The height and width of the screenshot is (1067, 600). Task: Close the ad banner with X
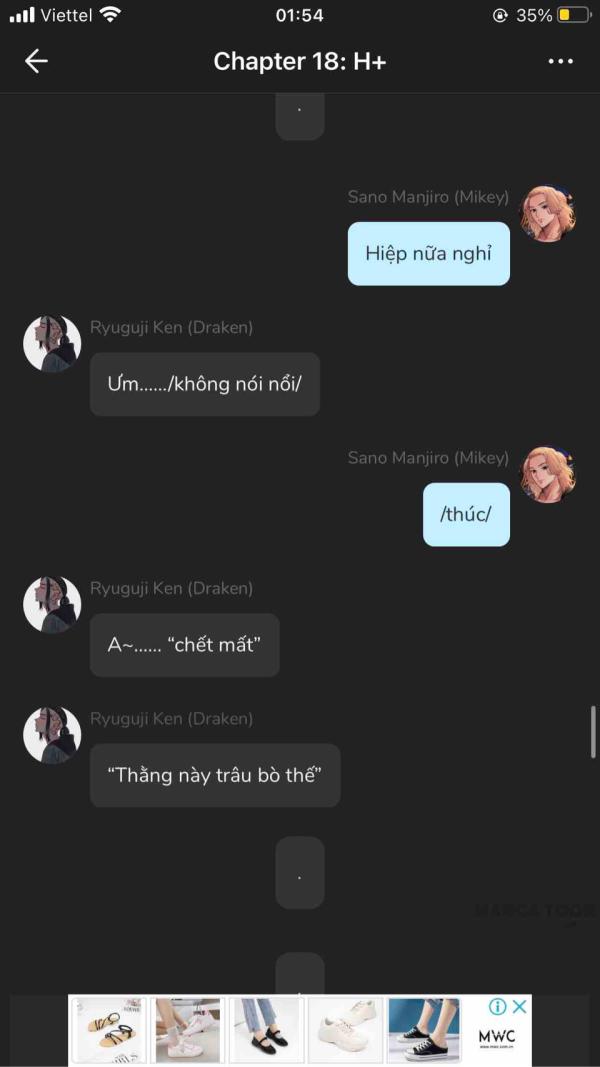point(519,1006)
